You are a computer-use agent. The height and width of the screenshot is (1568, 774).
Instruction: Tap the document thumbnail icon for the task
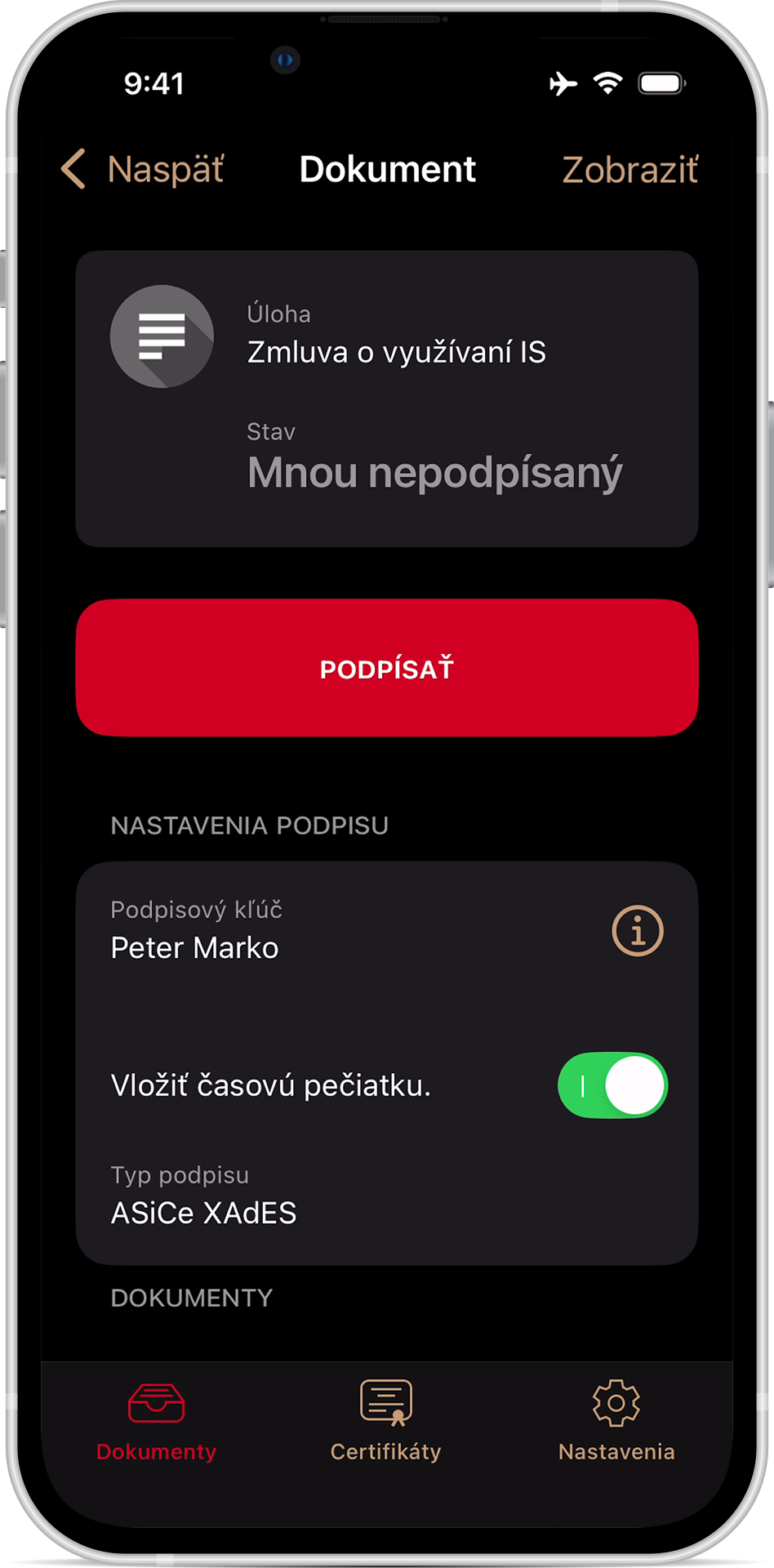point(162,336)
